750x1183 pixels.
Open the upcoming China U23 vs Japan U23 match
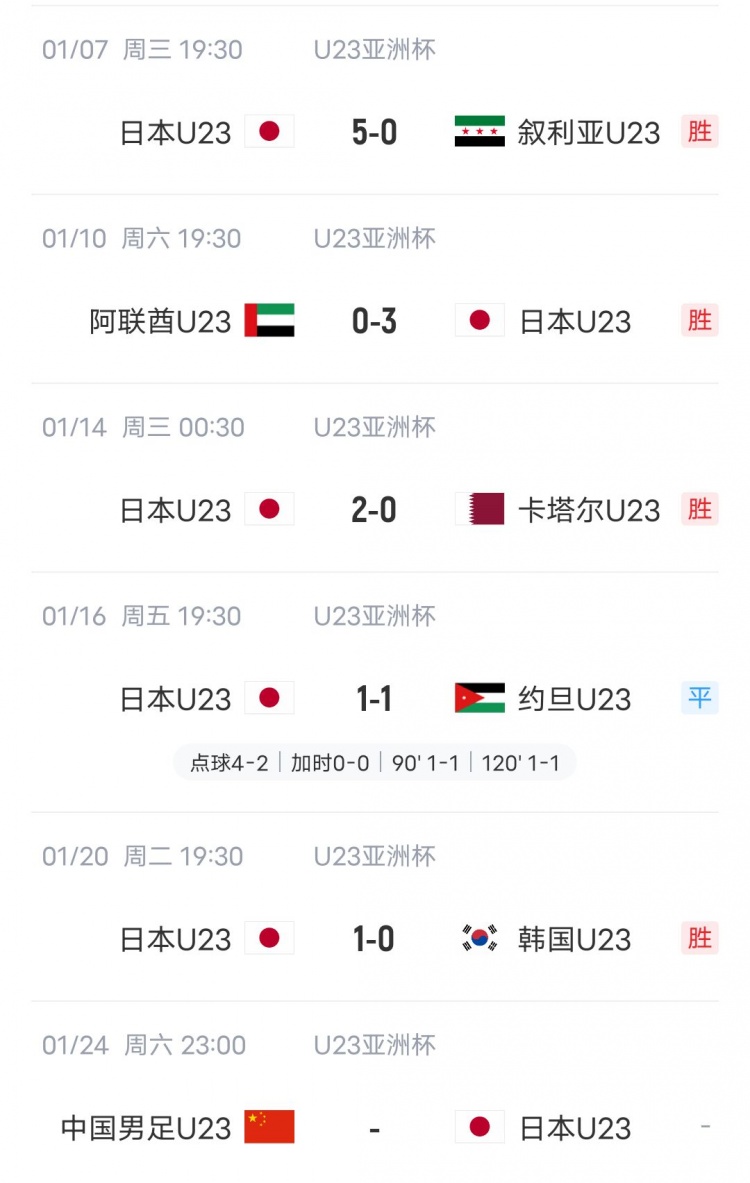[x=374, y=1128]
